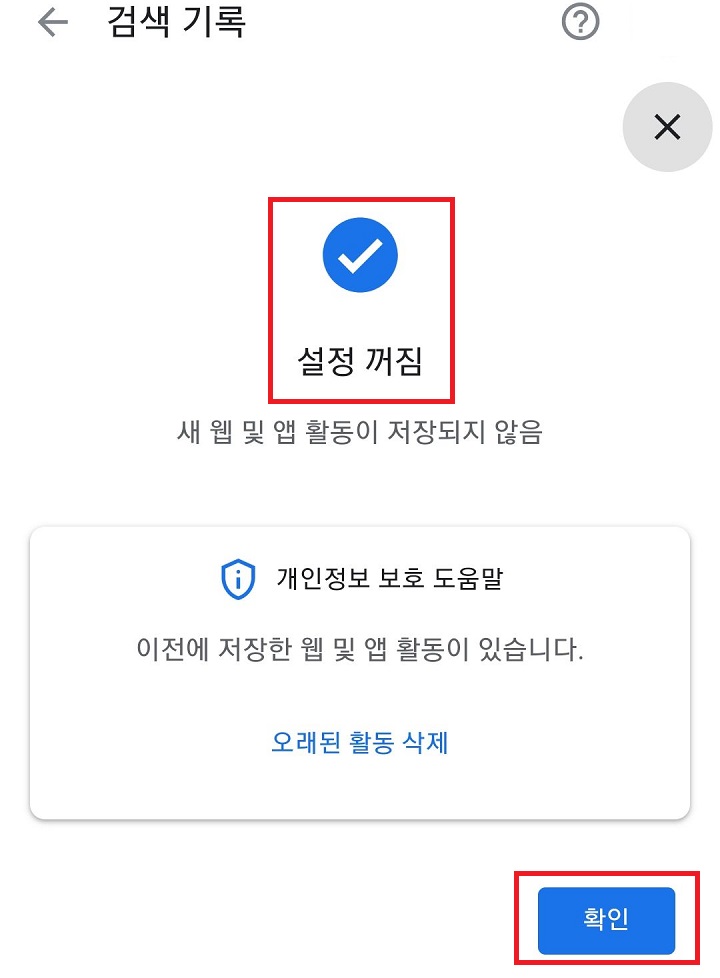
Task: Click the back arrow to leave 검색 기록
Action: tap(50, 22)
